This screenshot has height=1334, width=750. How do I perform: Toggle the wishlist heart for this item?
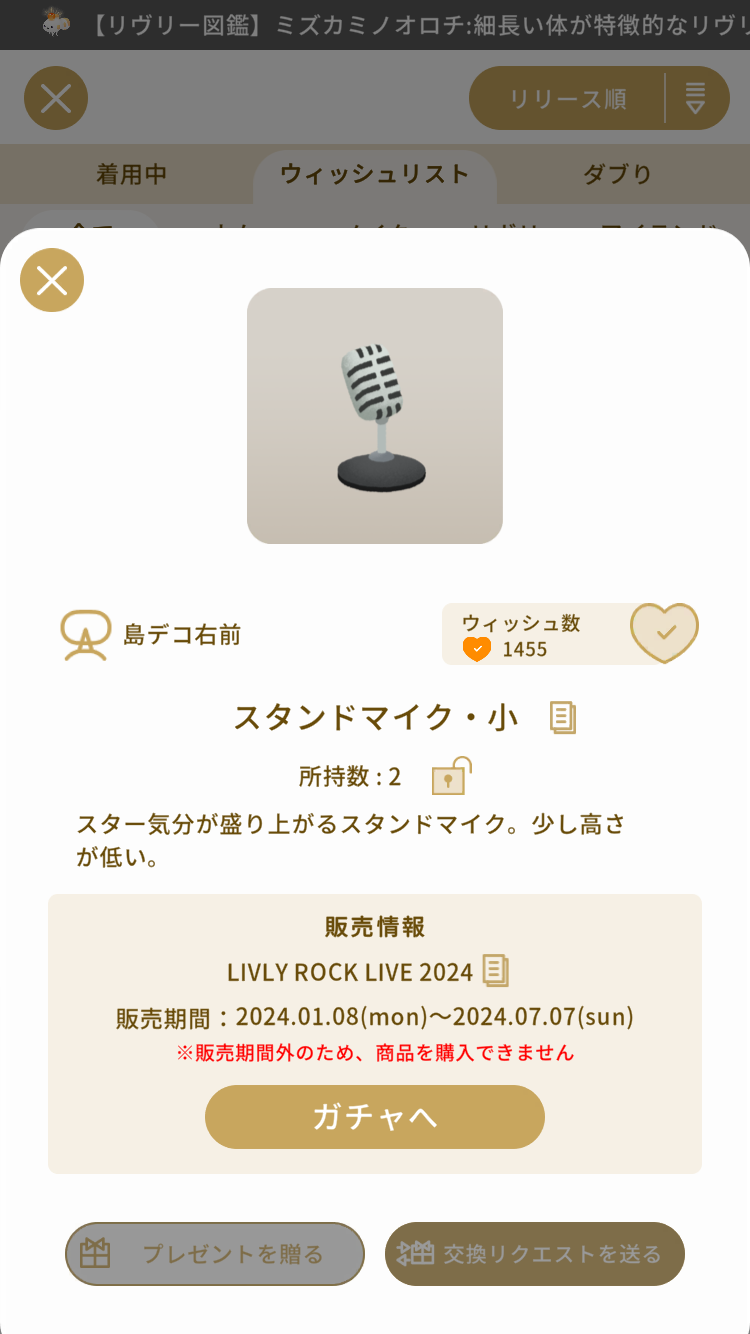[x=664, y=633]
